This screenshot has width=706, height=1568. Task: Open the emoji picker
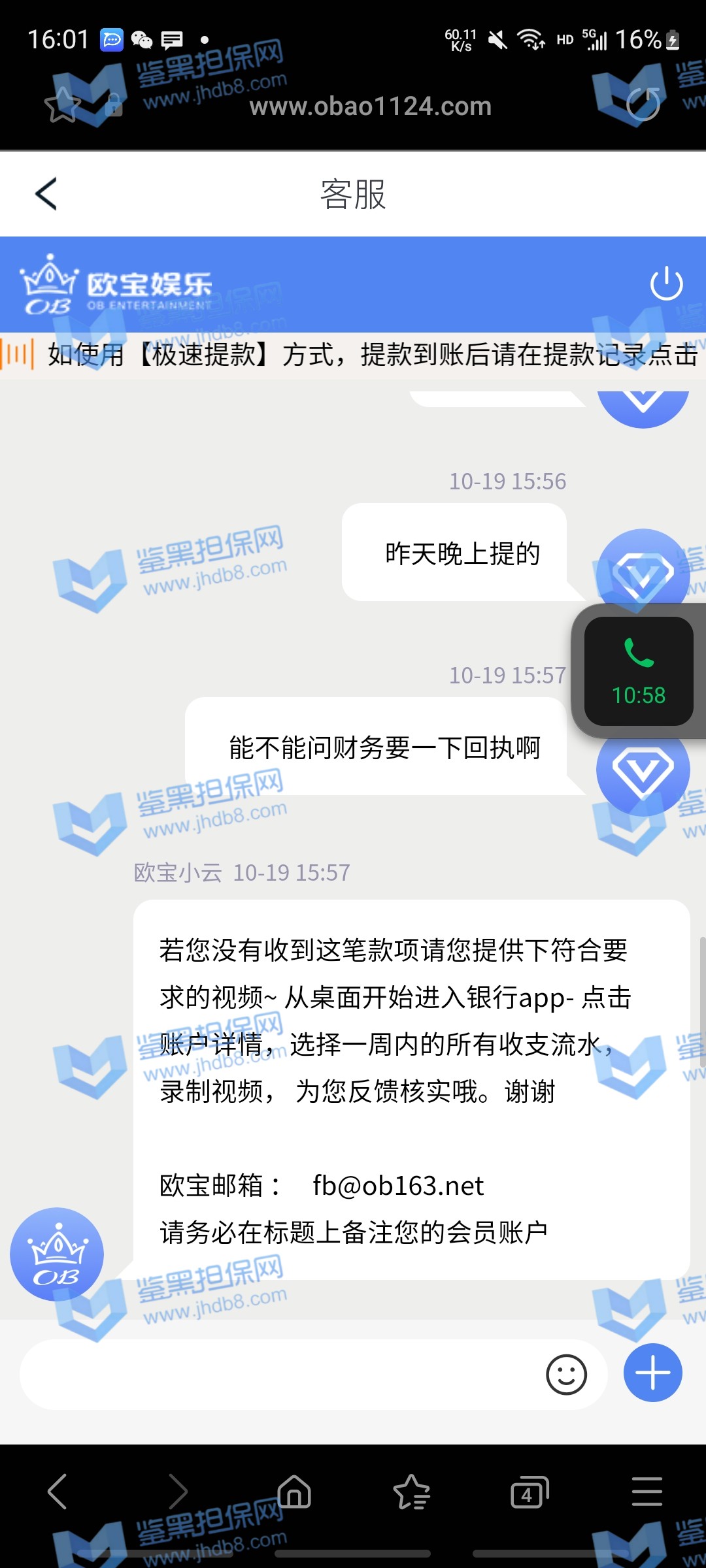pos(566,1374)
